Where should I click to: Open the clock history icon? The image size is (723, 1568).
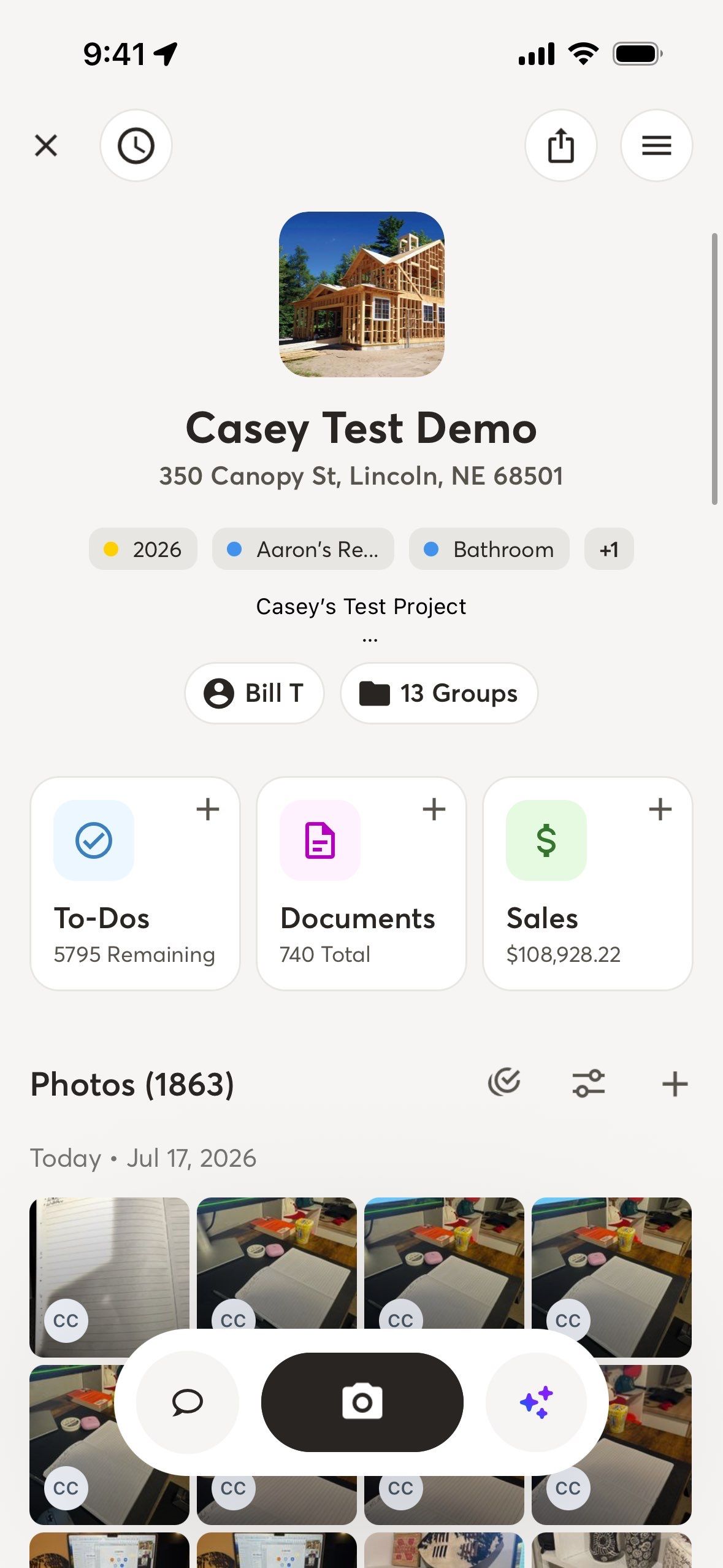pyautogui.click(x=136, y=146)
